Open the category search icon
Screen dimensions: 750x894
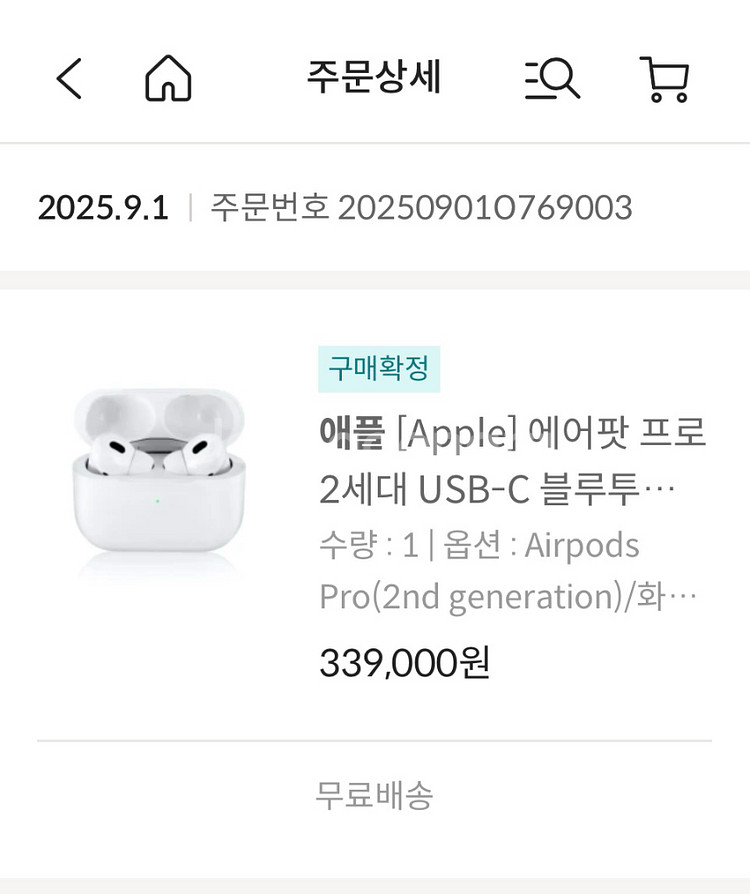(552, 78)
